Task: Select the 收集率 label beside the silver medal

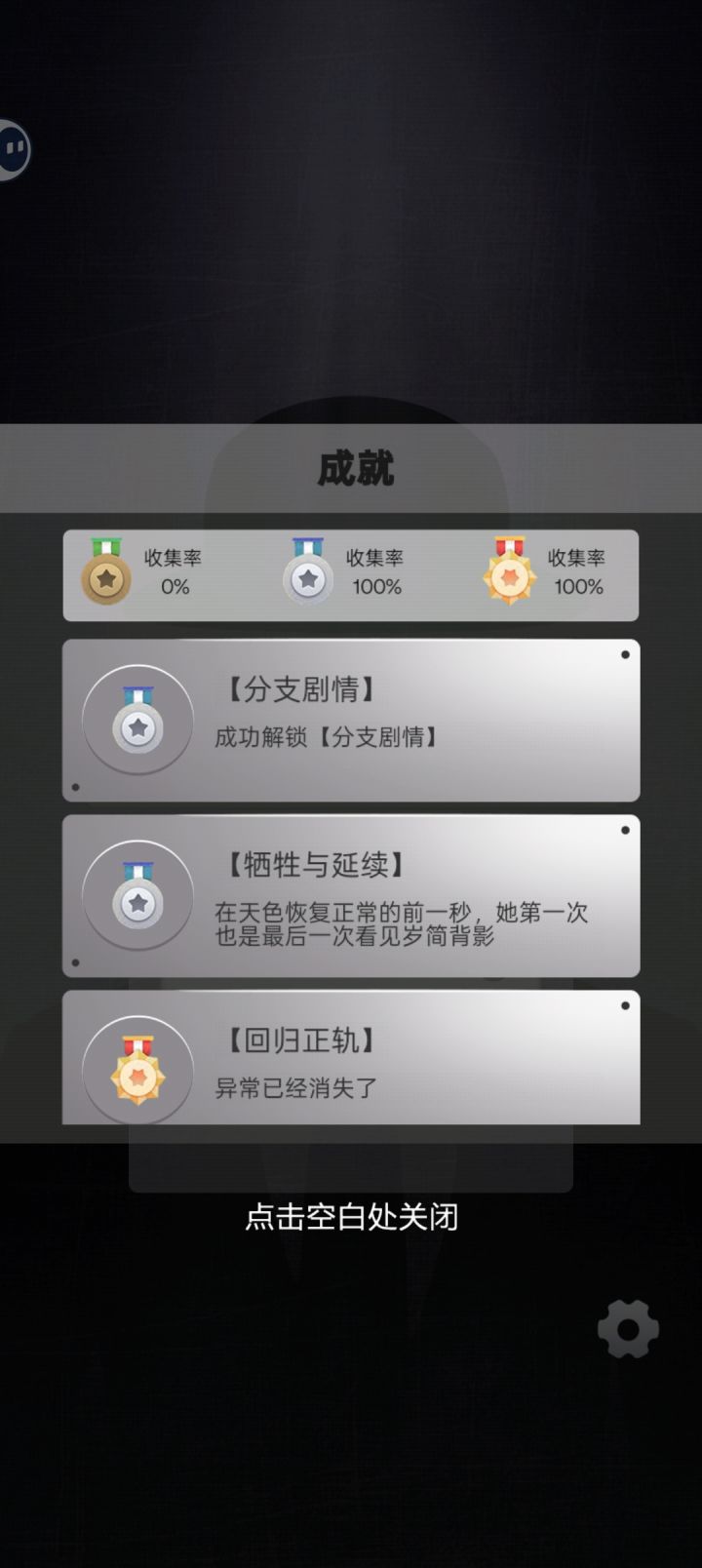Action: [x=376, y=559]
